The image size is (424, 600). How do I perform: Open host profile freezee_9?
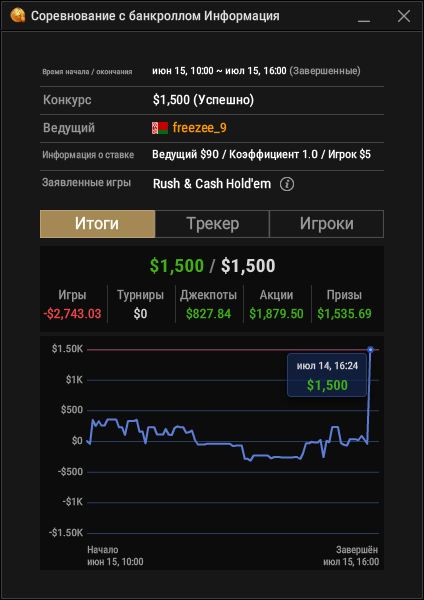pyautogui.click(x=199, y=128)
